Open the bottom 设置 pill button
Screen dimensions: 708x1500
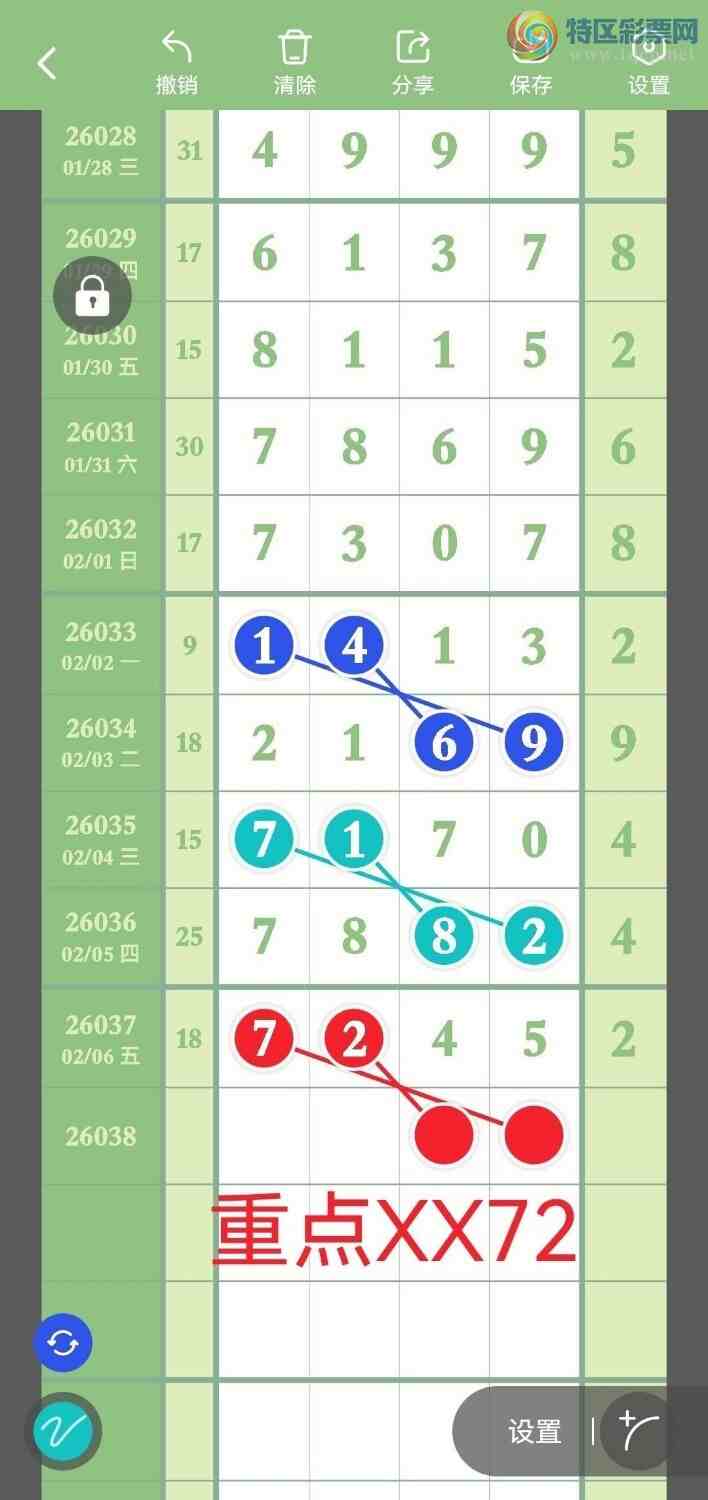(534, 1432)
